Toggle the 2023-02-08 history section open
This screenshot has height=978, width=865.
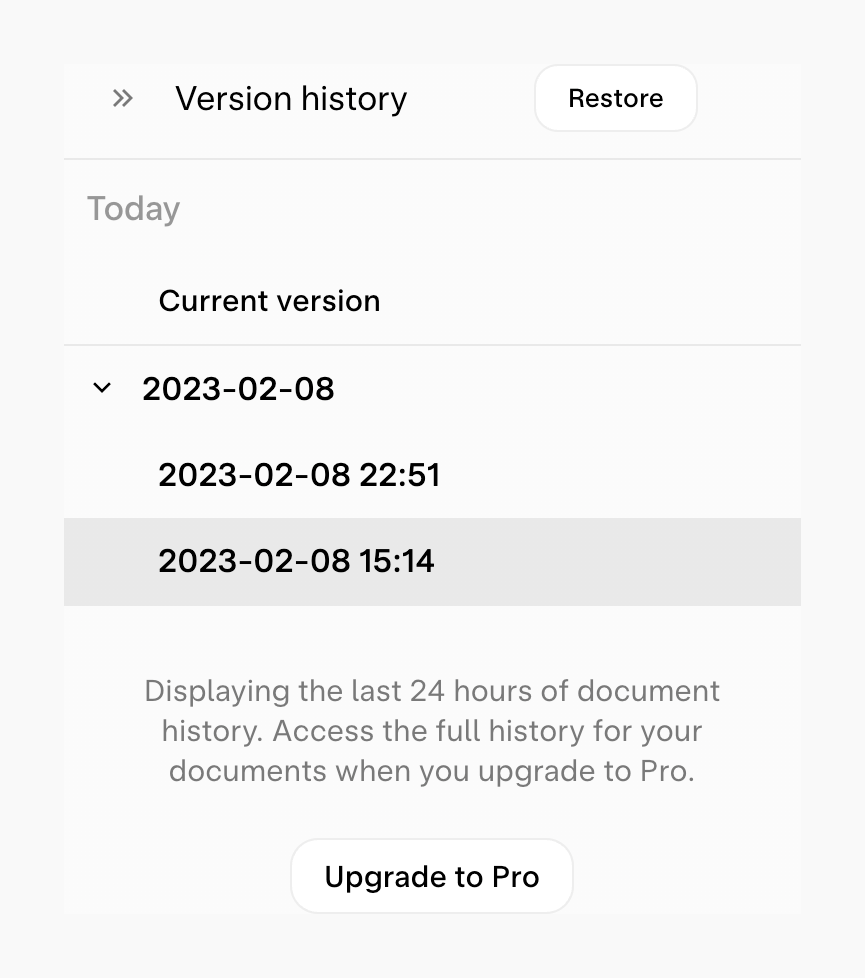(101, 388)
